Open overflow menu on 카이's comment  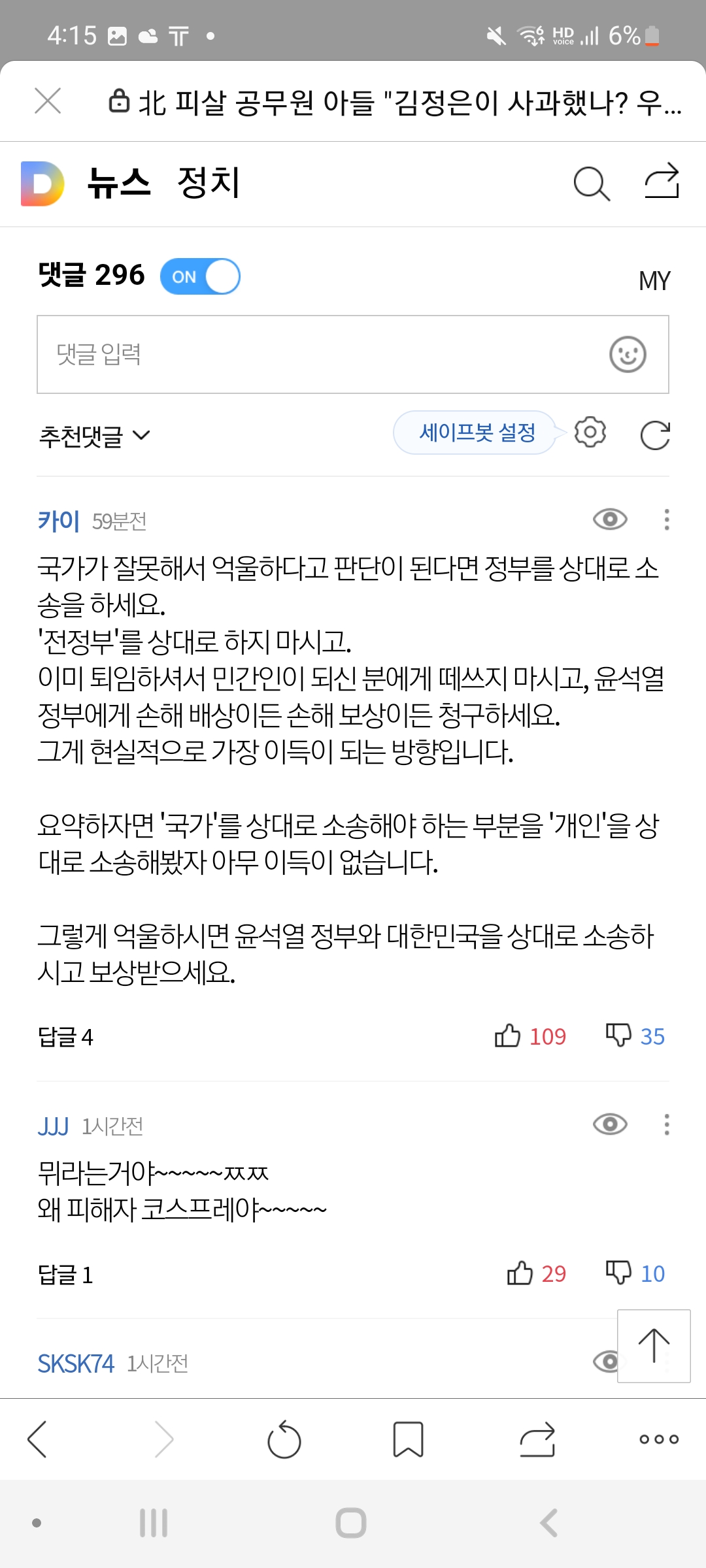click(666, 520)
